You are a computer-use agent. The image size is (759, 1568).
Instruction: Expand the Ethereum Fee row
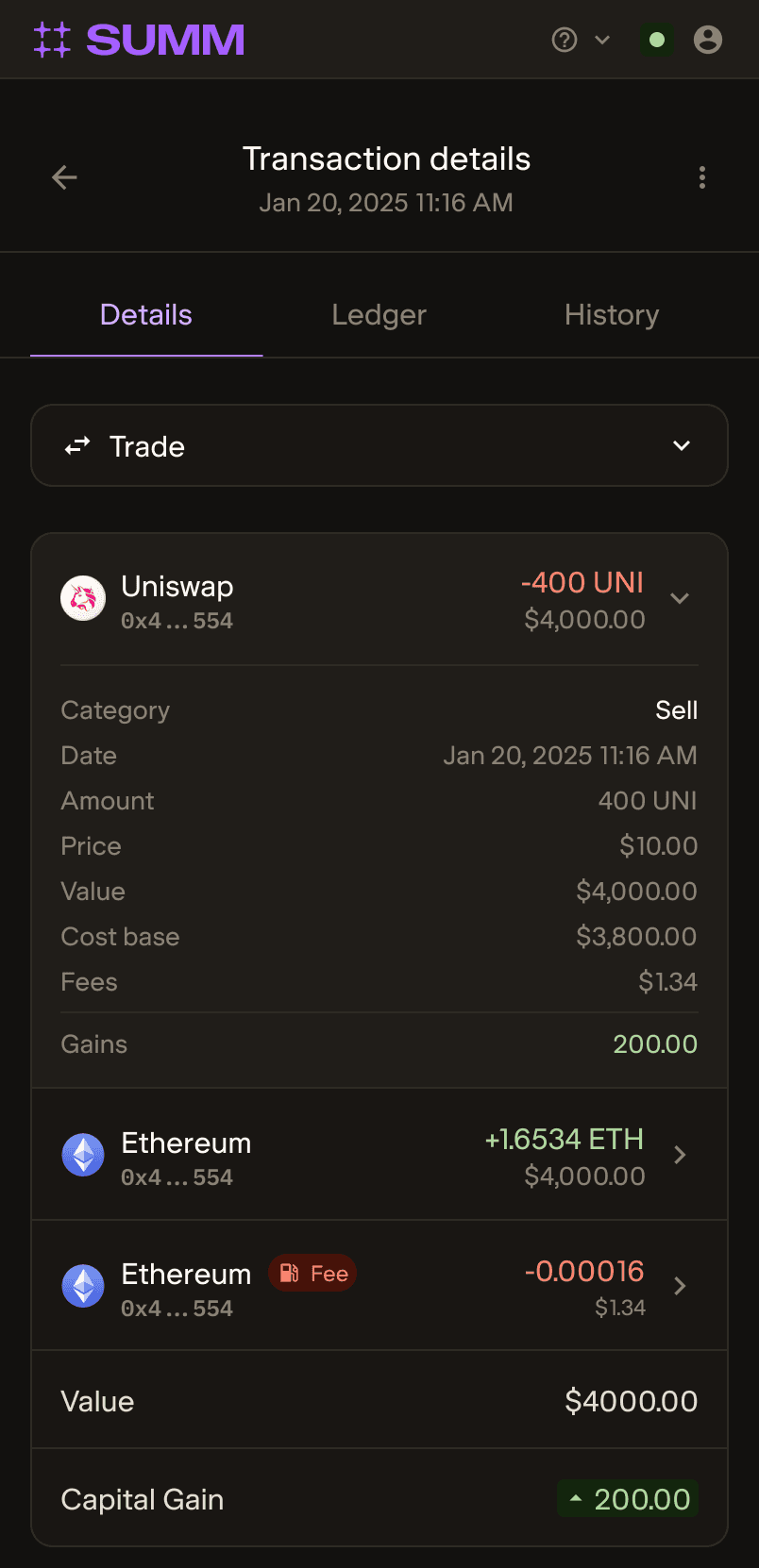(679, 1286)
